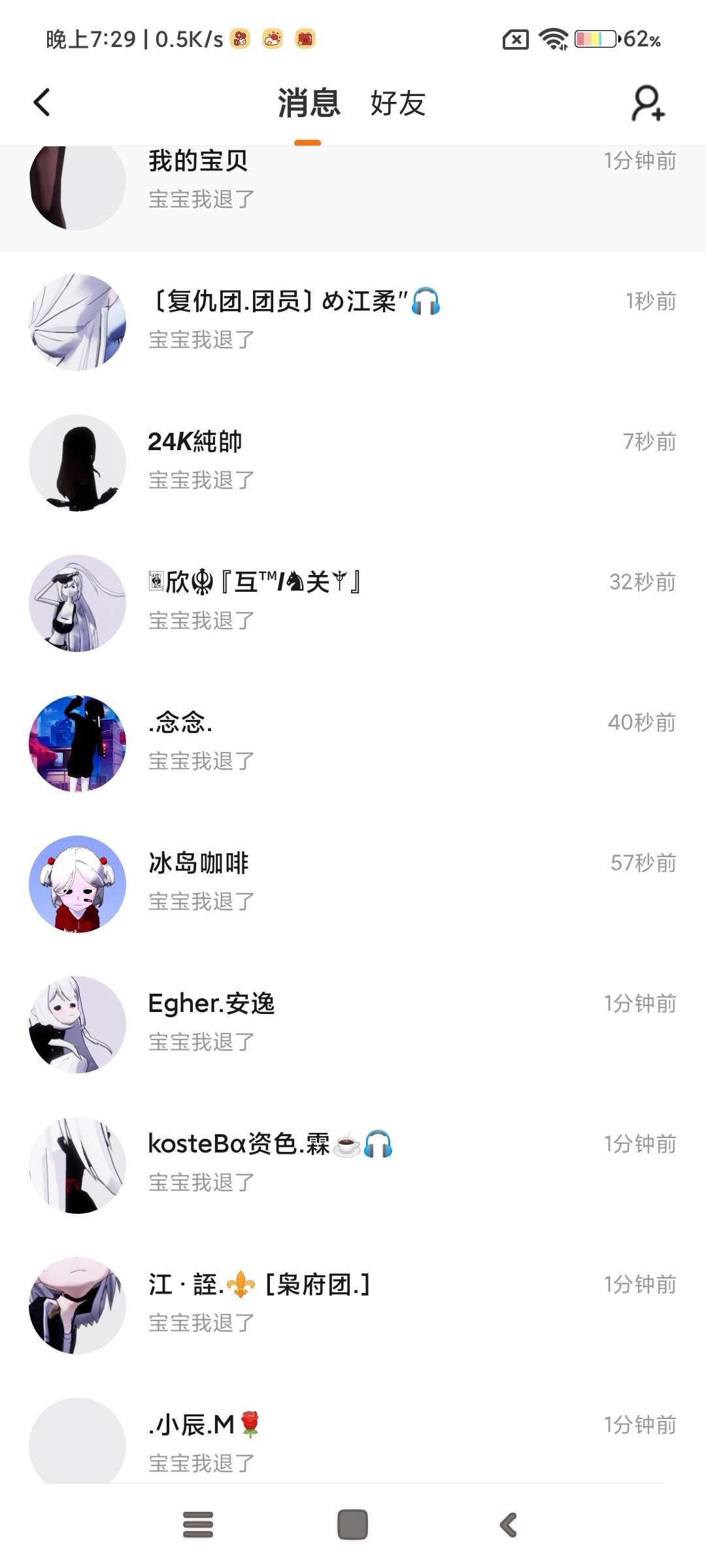The height and width of the screenshot is (1568, 706).
Task: Switch to the 好友 tab
Action: click(397, 103)
